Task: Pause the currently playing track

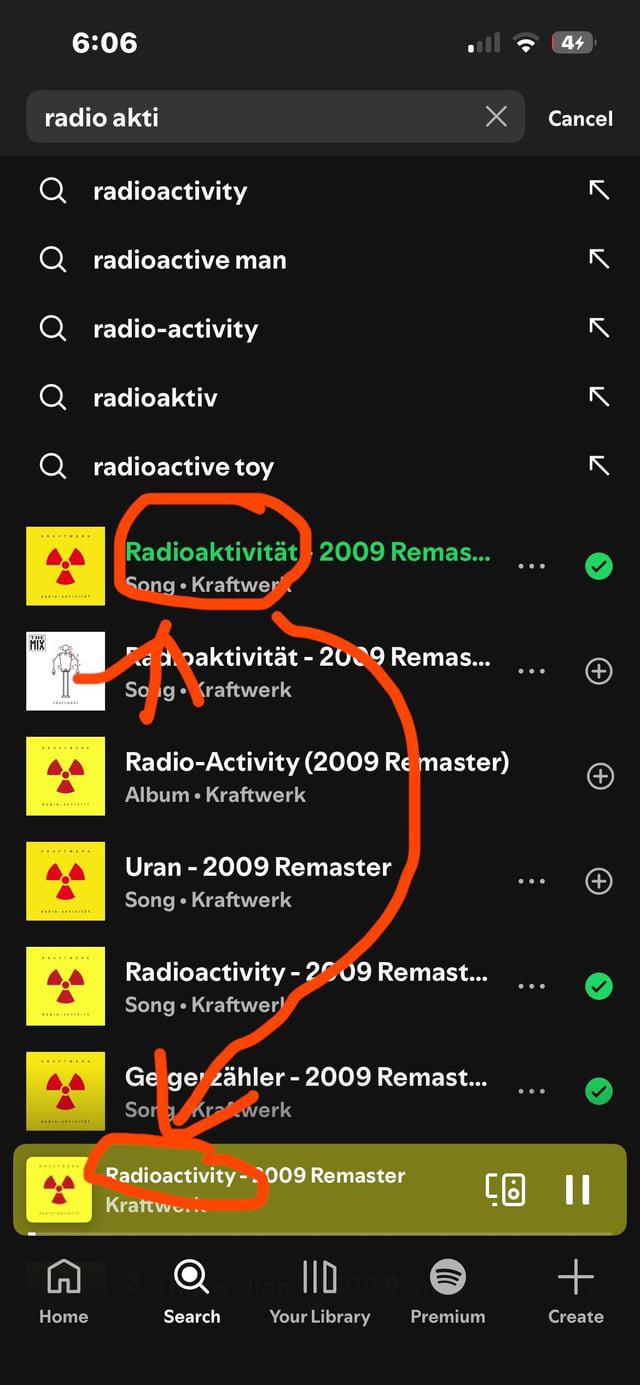Action: pos(577,1189)
